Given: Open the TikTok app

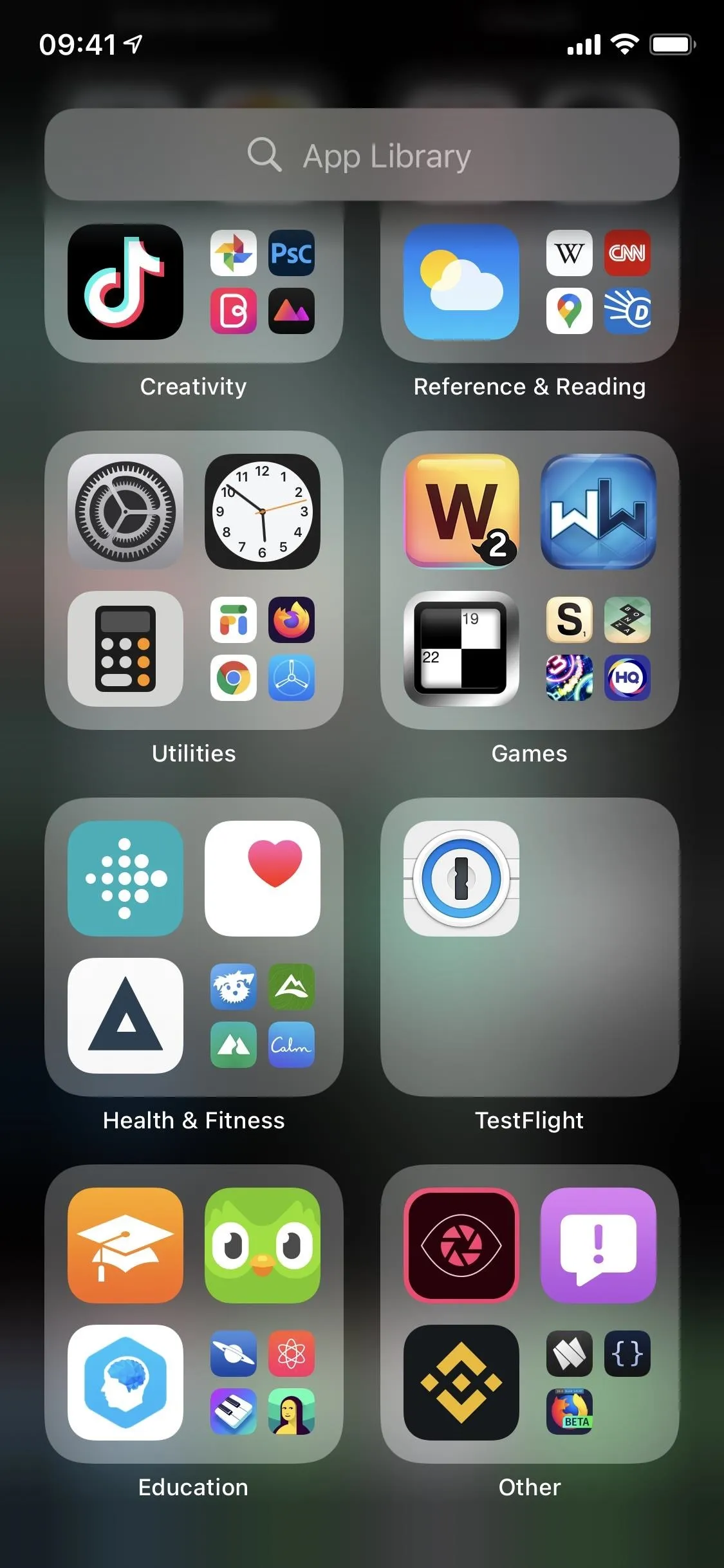Looking at the screenshot, I should coord(125,282).
